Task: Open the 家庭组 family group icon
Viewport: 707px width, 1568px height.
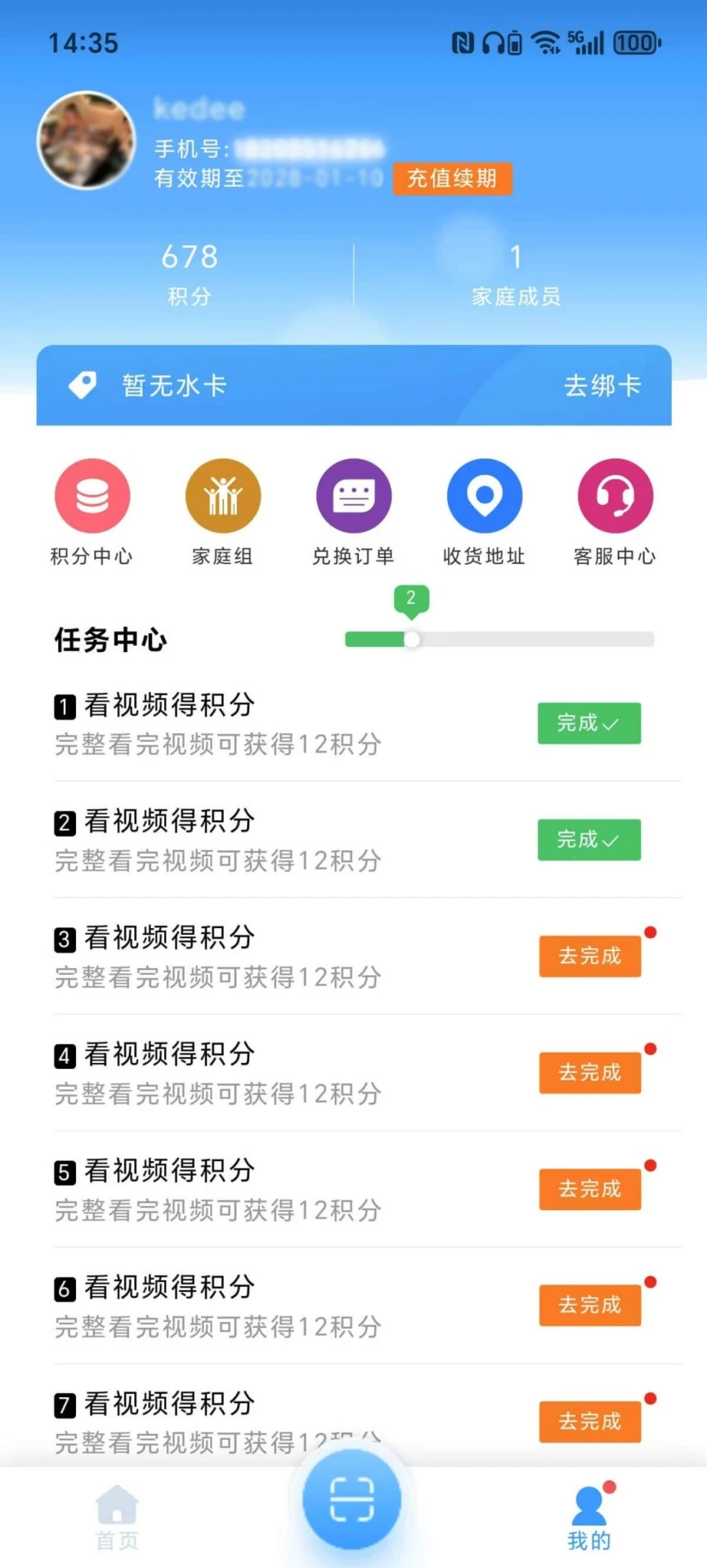Action: [223, 494]
